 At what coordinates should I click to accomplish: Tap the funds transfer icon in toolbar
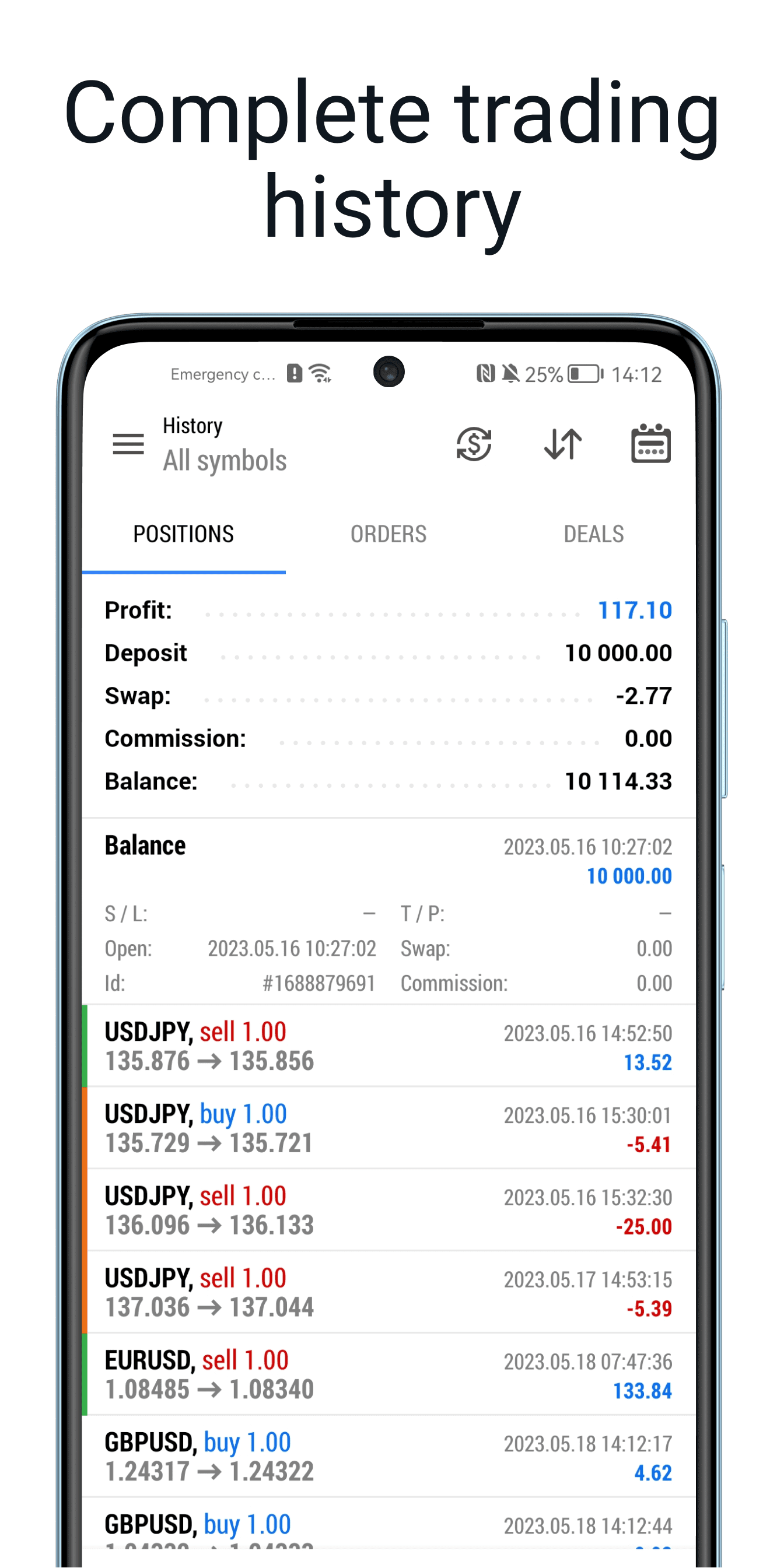coord(474,444)
